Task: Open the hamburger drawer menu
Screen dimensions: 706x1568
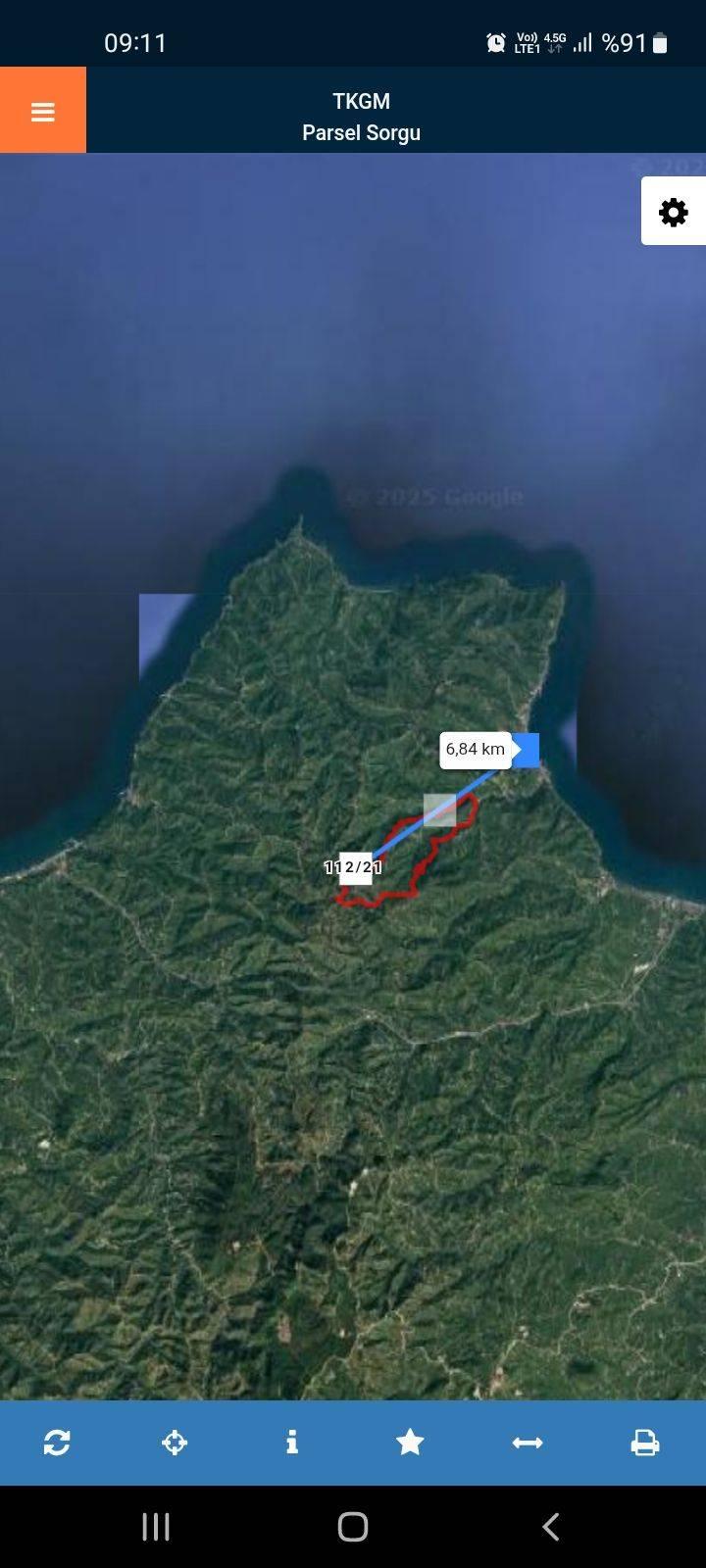Action: [42, 111]
